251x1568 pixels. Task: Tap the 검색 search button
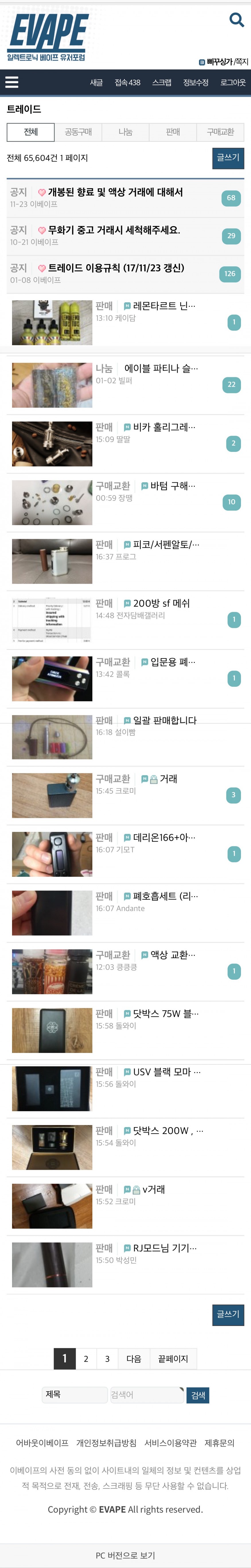pyautogui.click(x=198, y=1395)
